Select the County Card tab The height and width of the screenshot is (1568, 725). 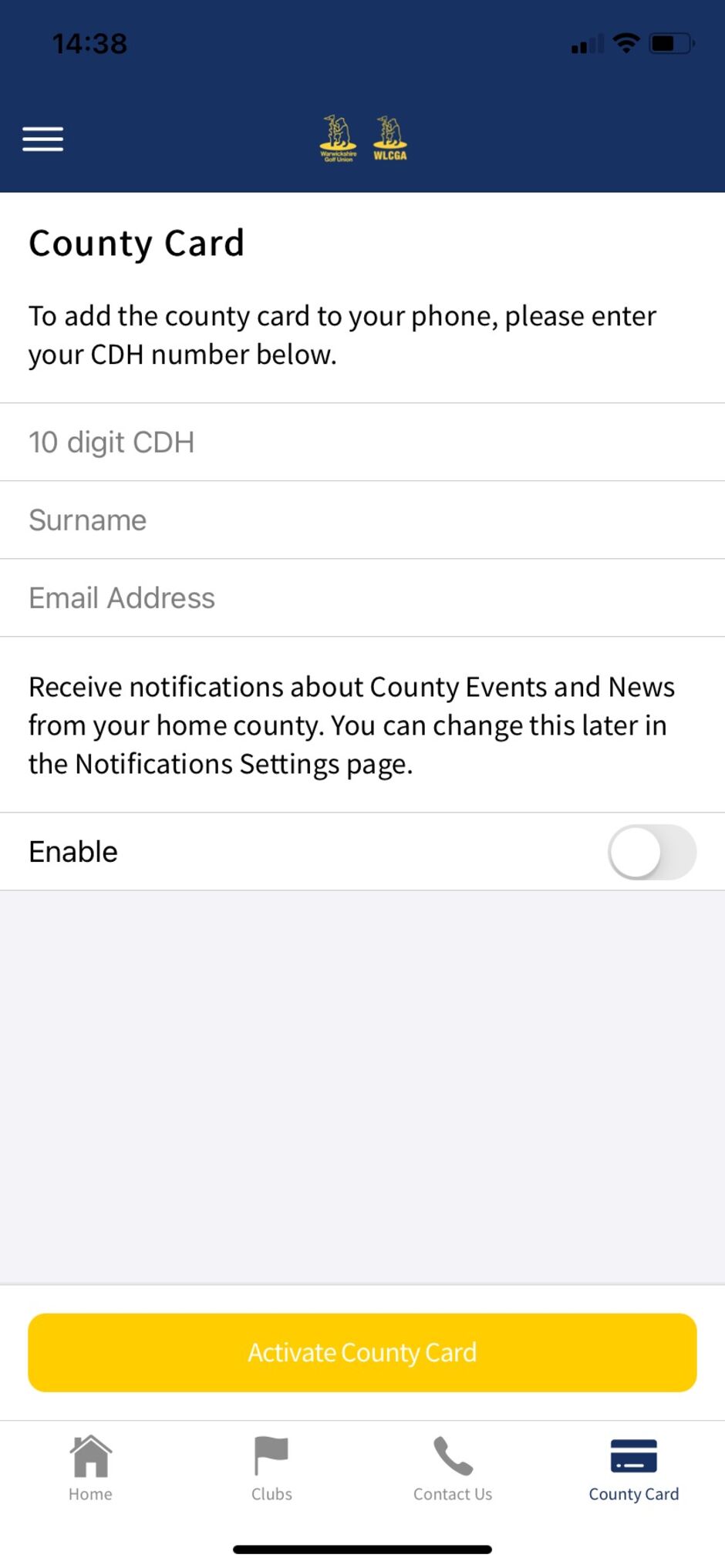click(634, 1469)
